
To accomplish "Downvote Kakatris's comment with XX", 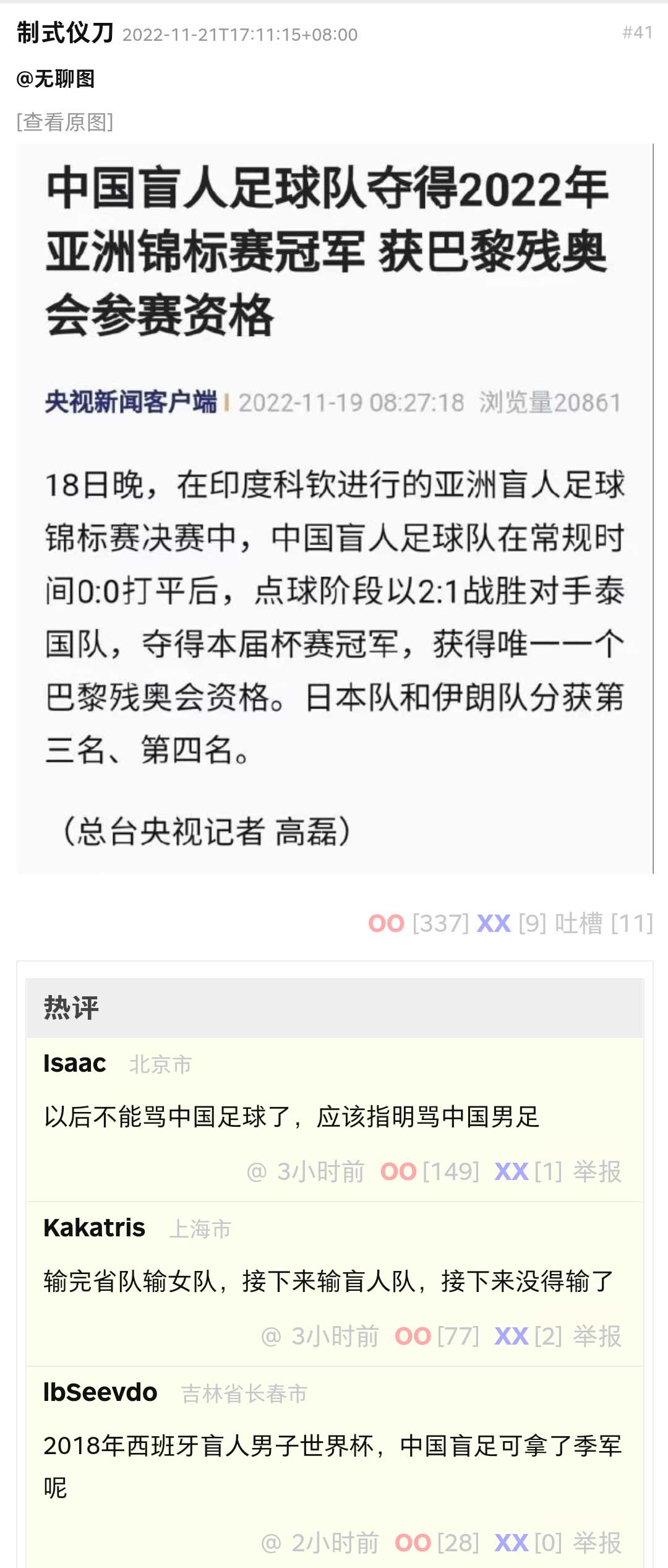I will pos(511,1336).
